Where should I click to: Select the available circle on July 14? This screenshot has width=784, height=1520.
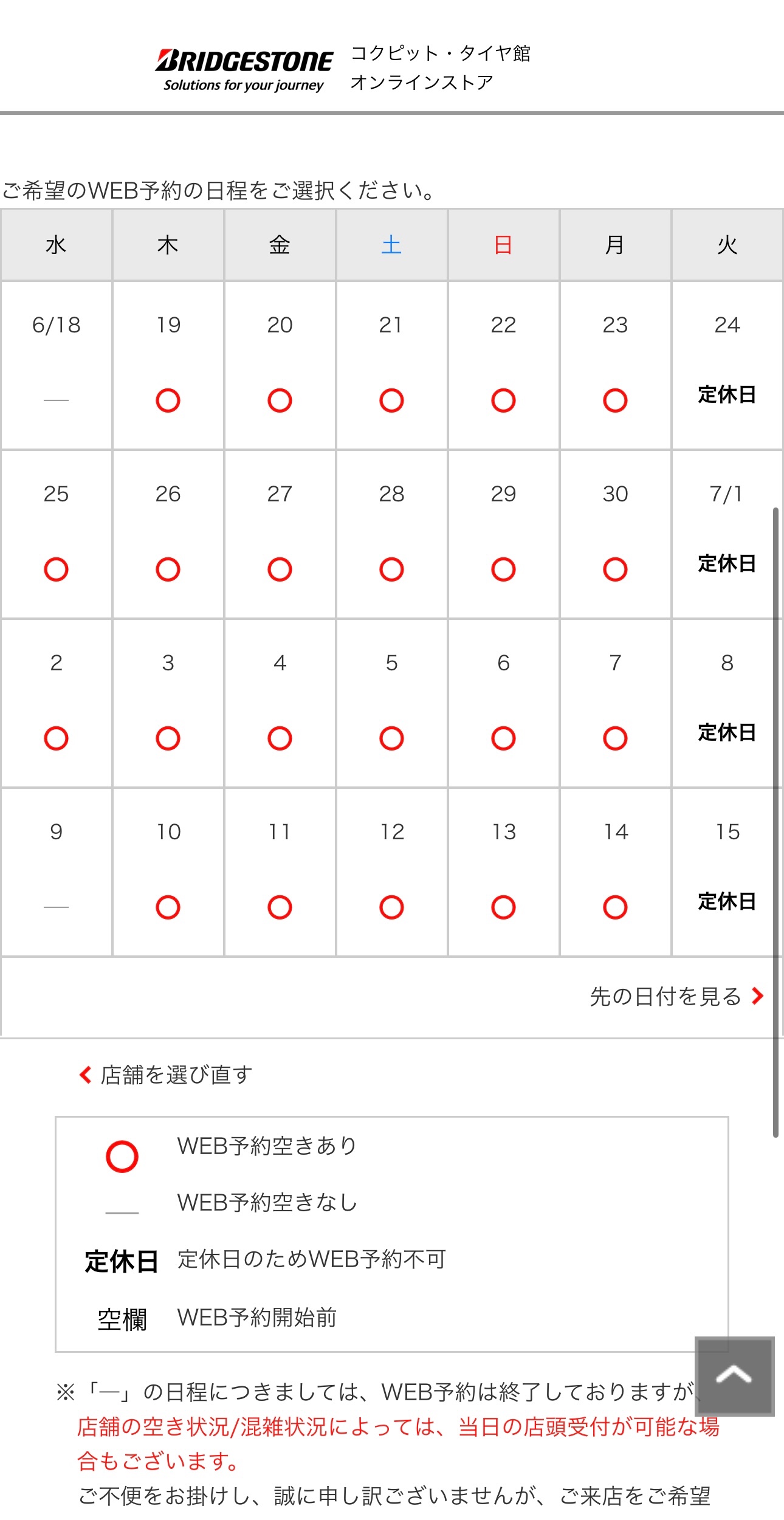615,907
